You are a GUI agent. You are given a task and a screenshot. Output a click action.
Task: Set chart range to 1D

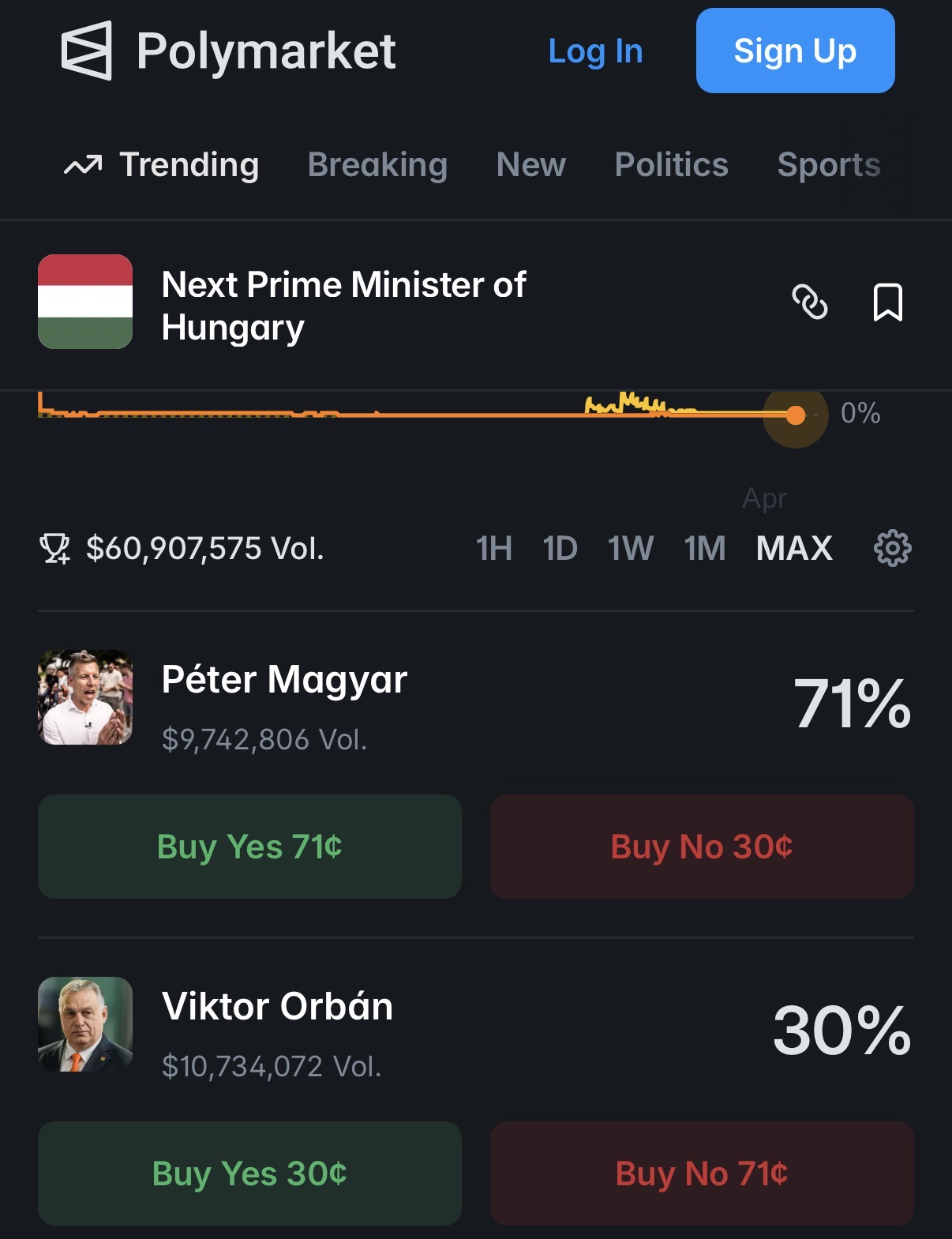click(x=560, y=548)
